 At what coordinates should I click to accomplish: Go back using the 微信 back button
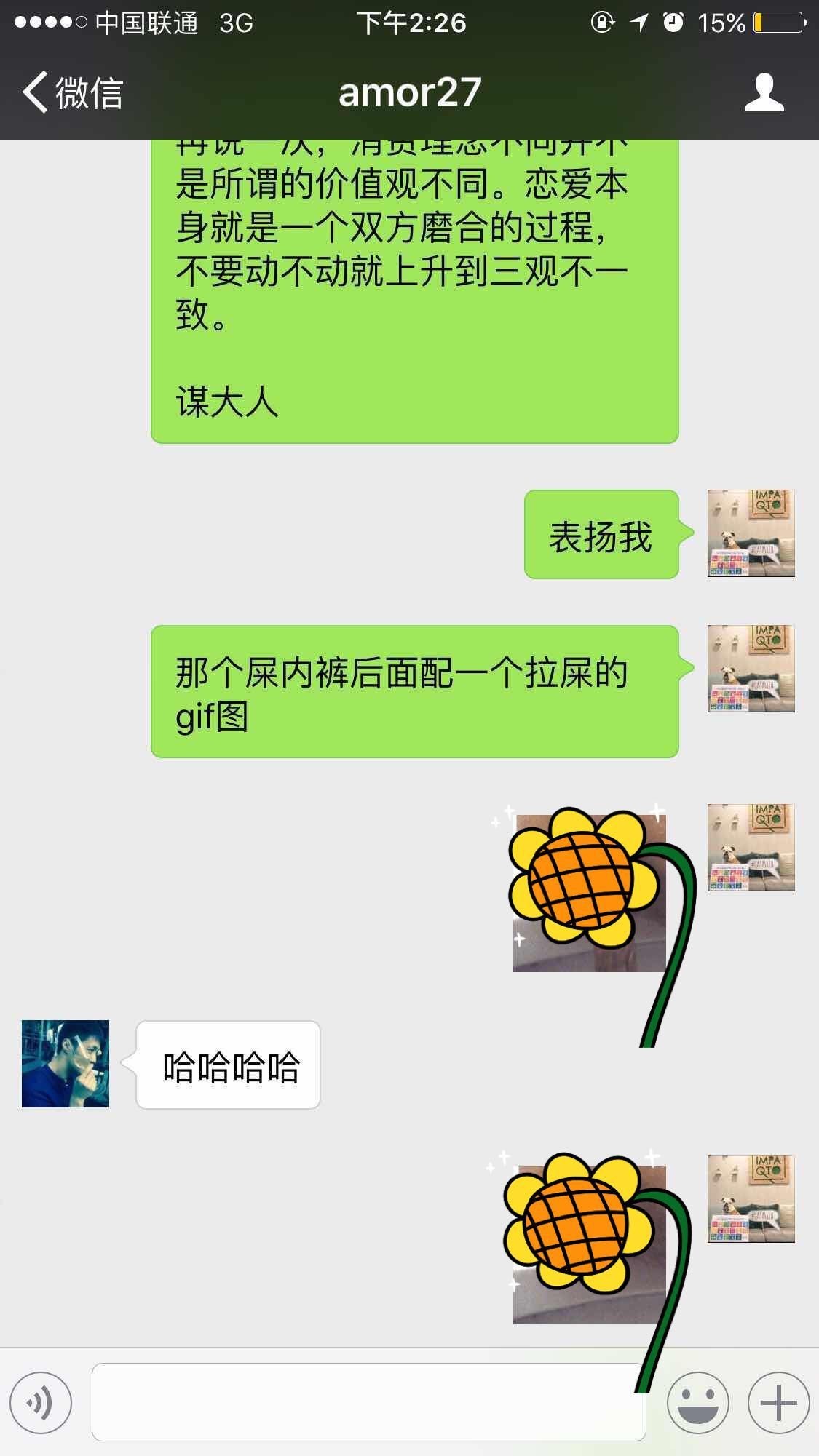tap(73, 91)
